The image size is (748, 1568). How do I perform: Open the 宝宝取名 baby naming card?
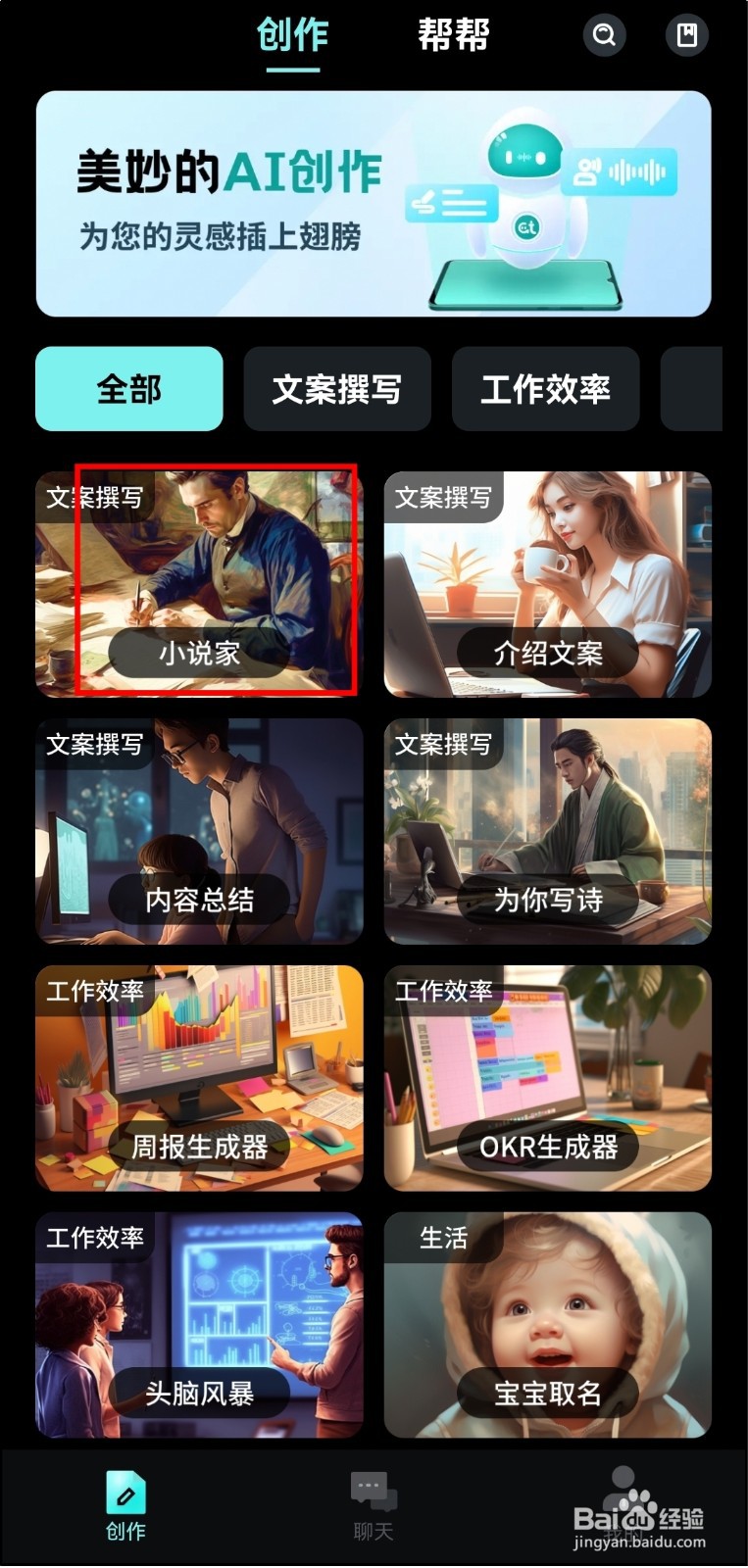click(547, 1325)
